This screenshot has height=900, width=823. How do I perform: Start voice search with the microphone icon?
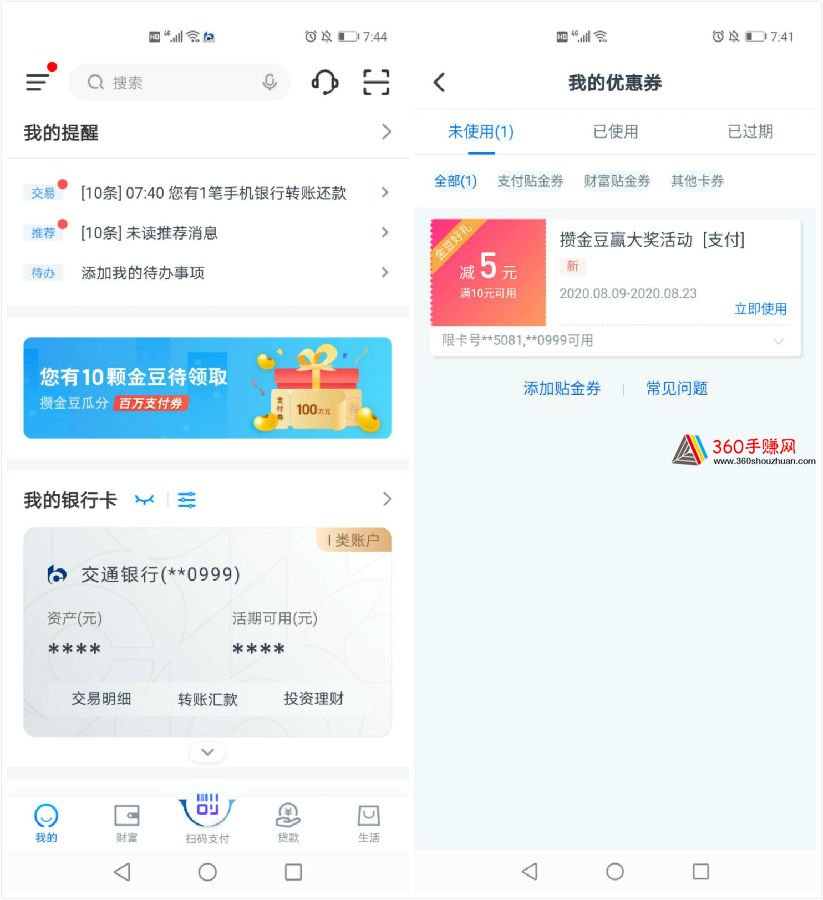coord(269,83)
